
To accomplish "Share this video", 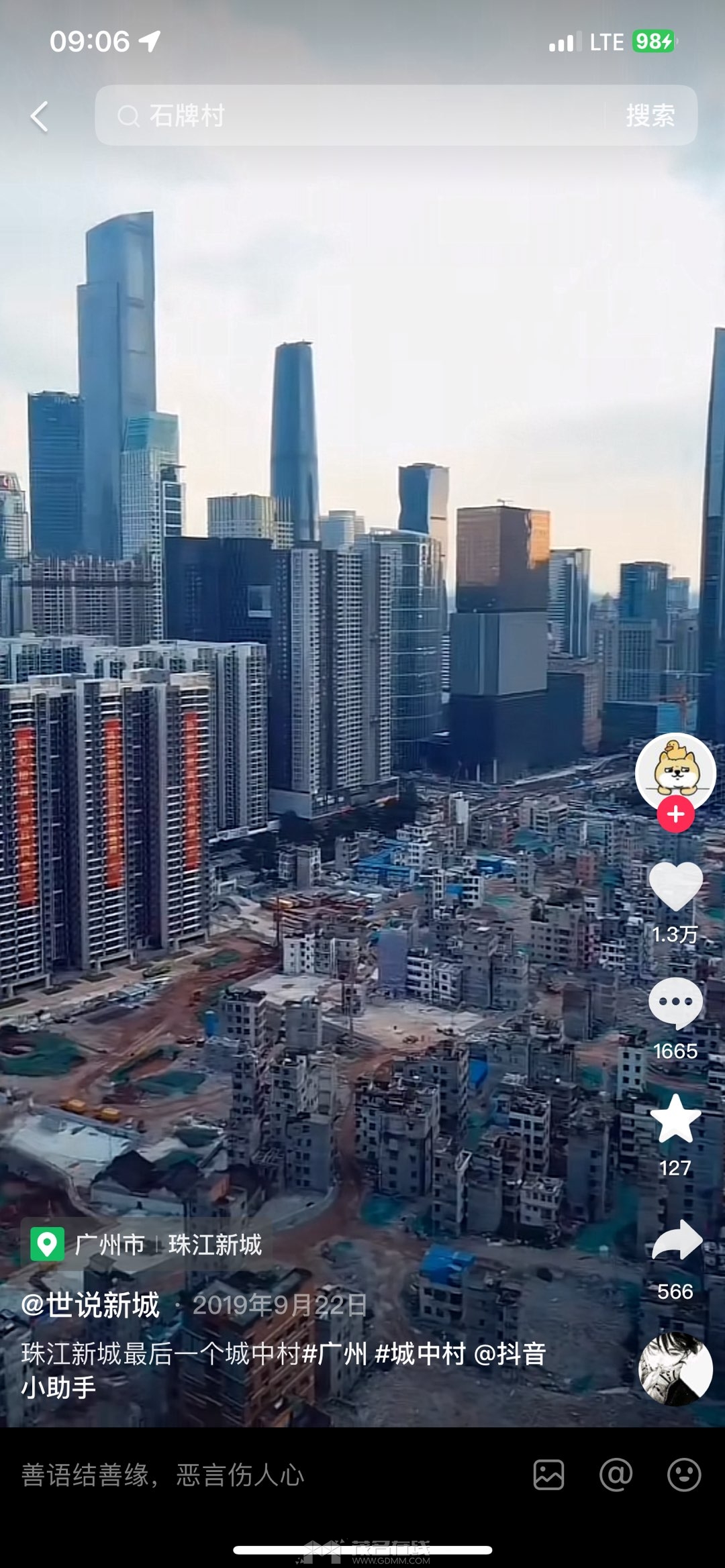I will [x=675, y=1241].
